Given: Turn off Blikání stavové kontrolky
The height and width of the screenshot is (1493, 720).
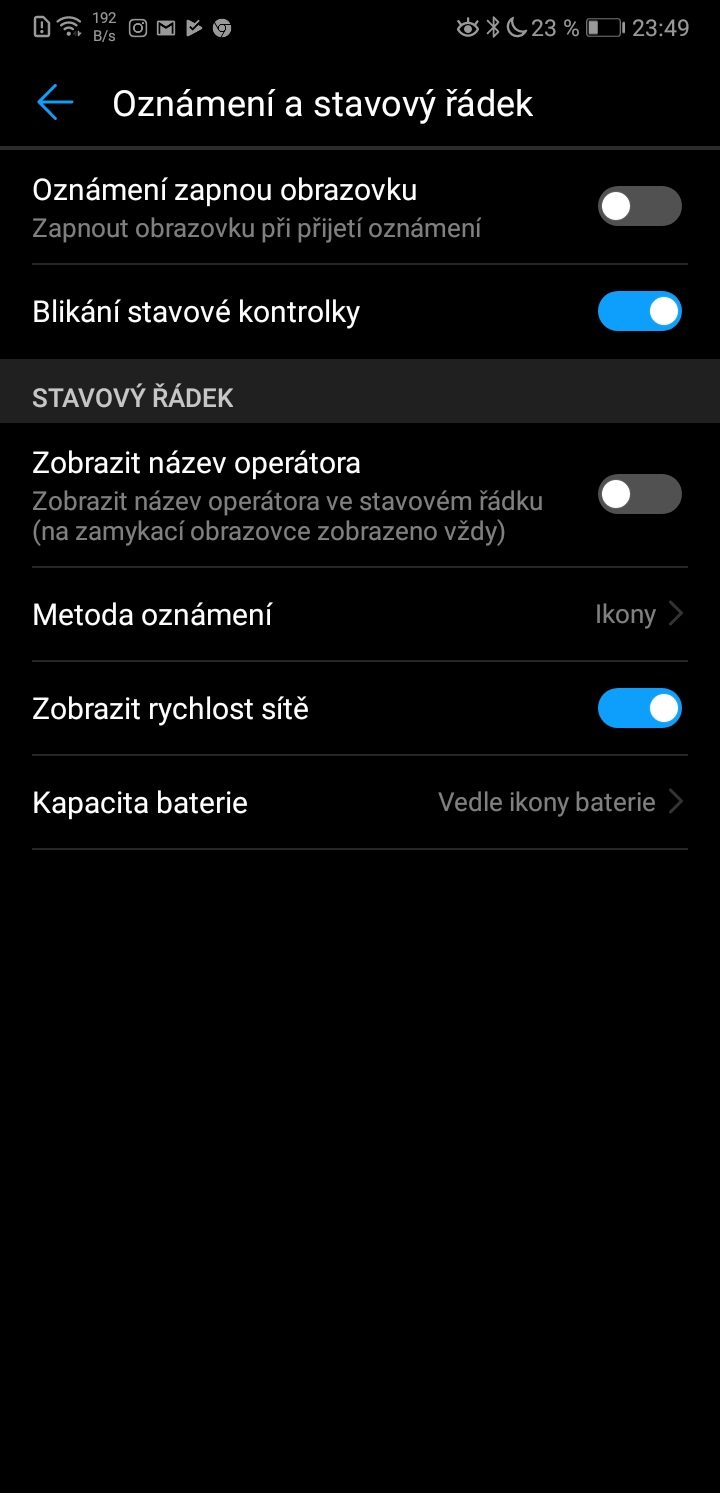Looking at the screenshot, I should 640,312.
